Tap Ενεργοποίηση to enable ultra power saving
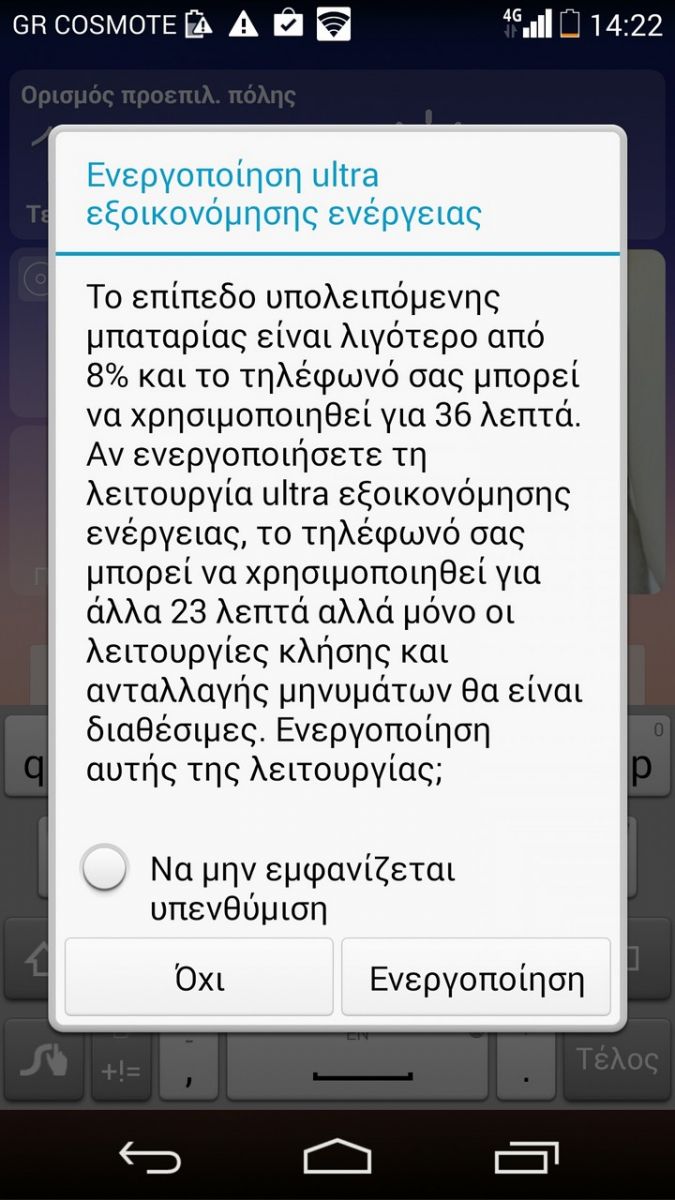This screenshot has height=1200, width=675. pyautogui.click(x=476, y=977)
